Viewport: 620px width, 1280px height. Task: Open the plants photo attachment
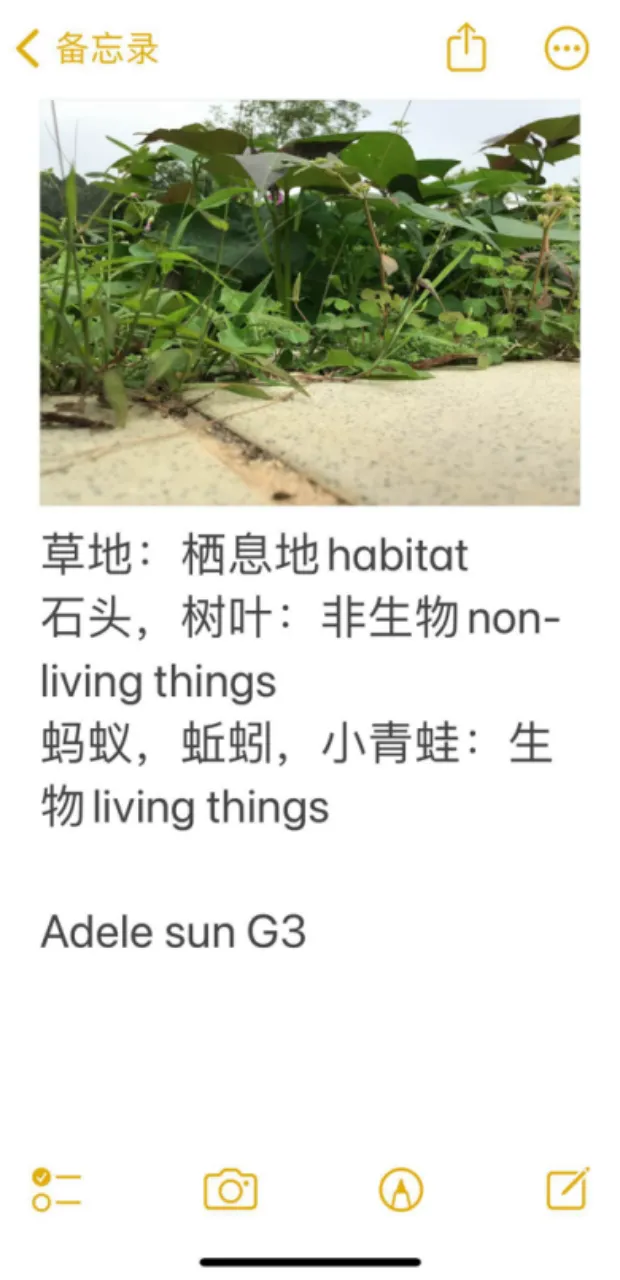click(310, 302)
